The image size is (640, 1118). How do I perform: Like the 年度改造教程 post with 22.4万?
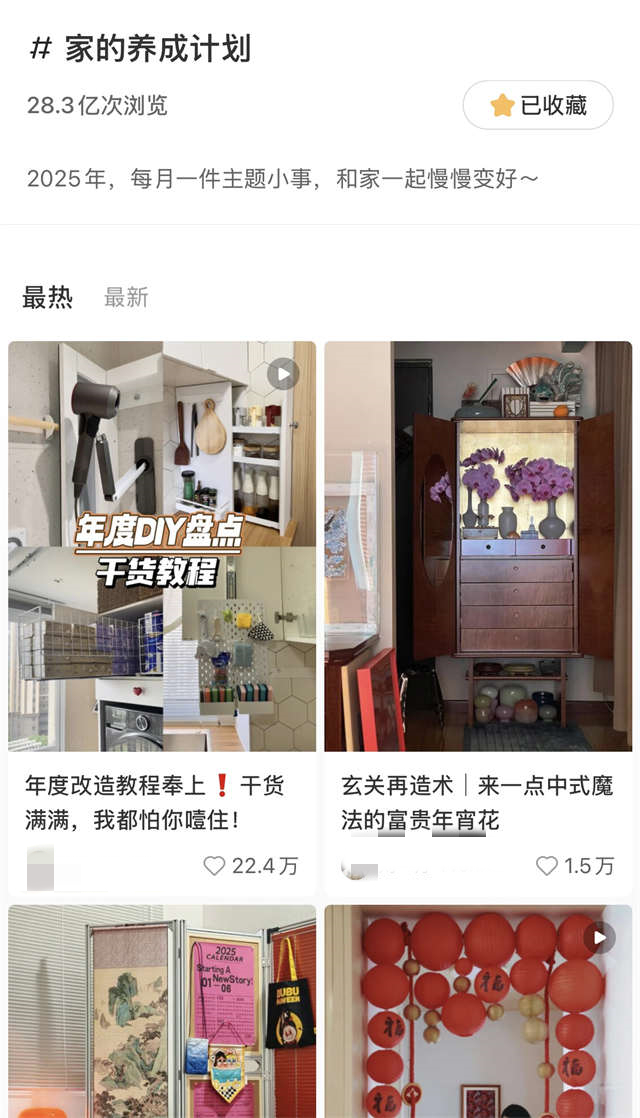coord(215,866)
